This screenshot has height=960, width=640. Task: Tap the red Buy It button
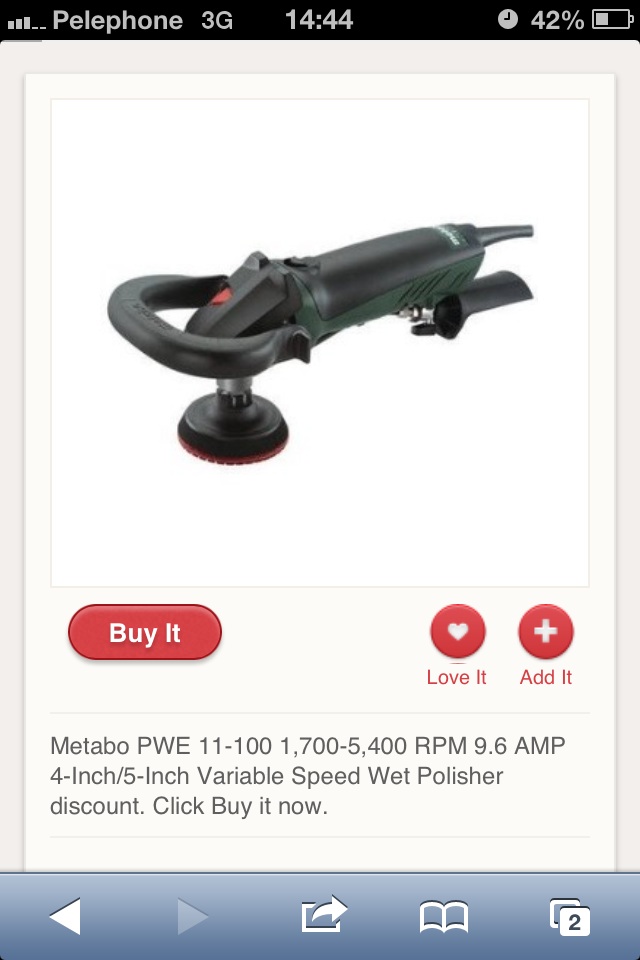145,633
